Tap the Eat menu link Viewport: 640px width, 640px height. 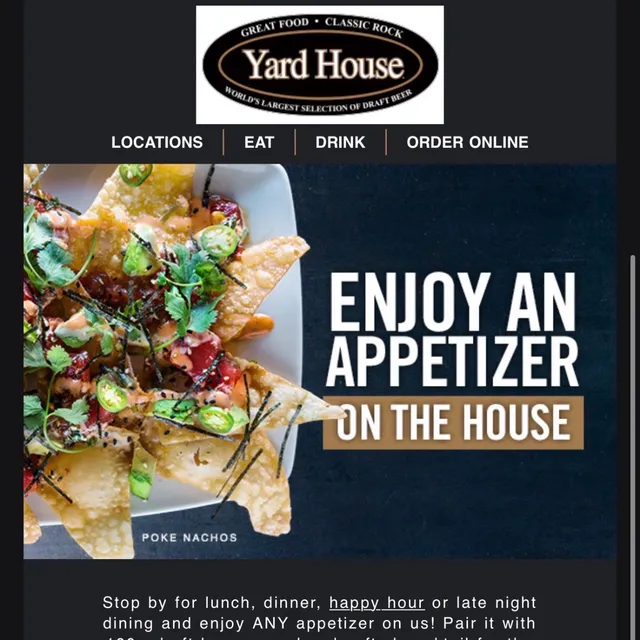tap(259, 142)
